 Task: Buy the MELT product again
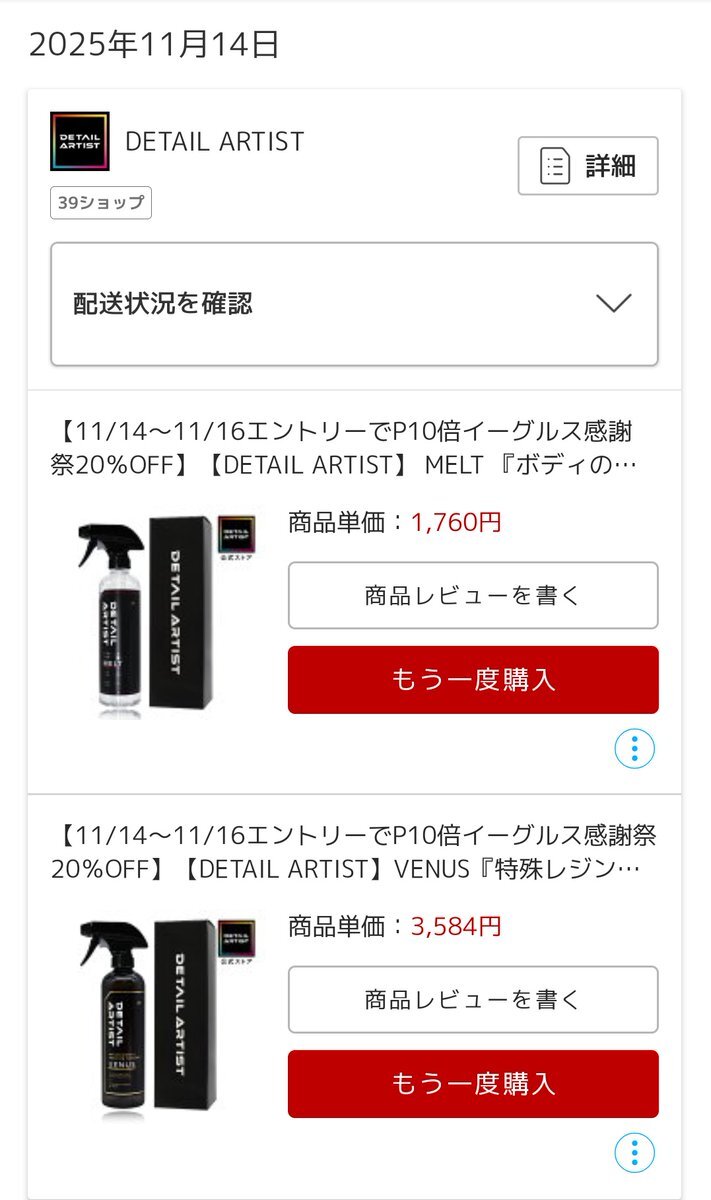[472, 680]
